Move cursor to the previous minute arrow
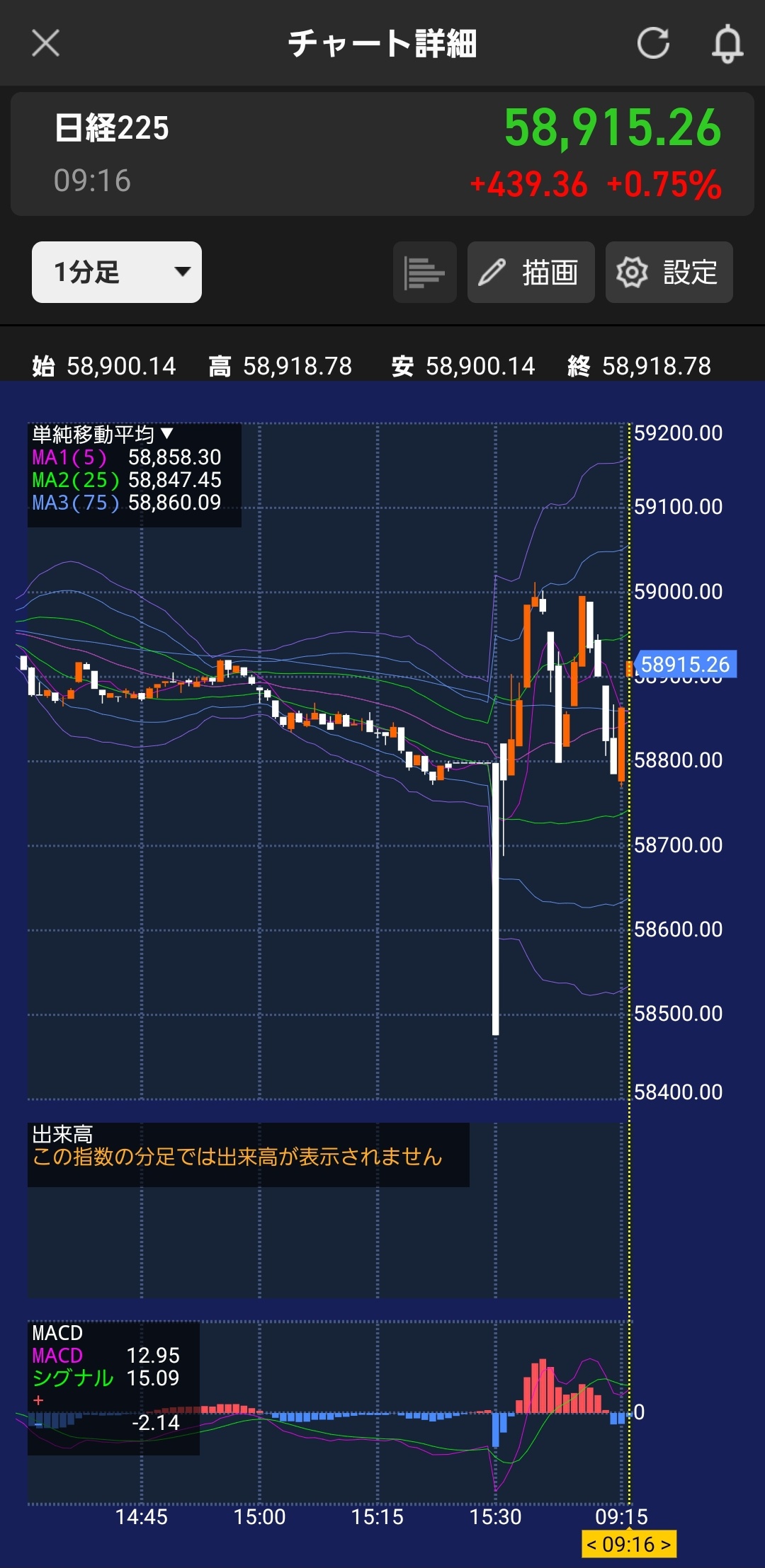The height and width of the screenshot is (1568, 765). [591, 1545]
